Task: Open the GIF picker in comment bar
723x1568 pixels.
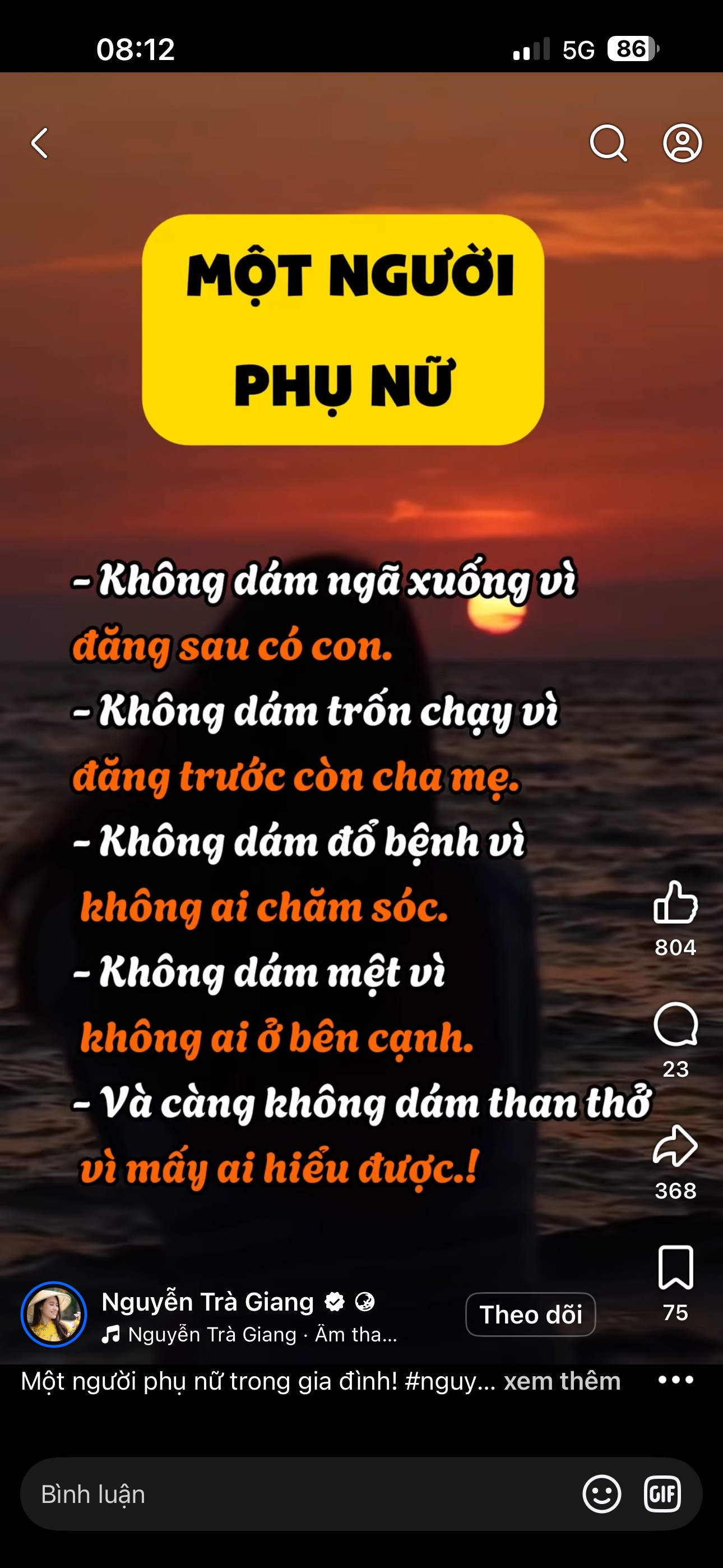Action: [x=662, y=1494]
